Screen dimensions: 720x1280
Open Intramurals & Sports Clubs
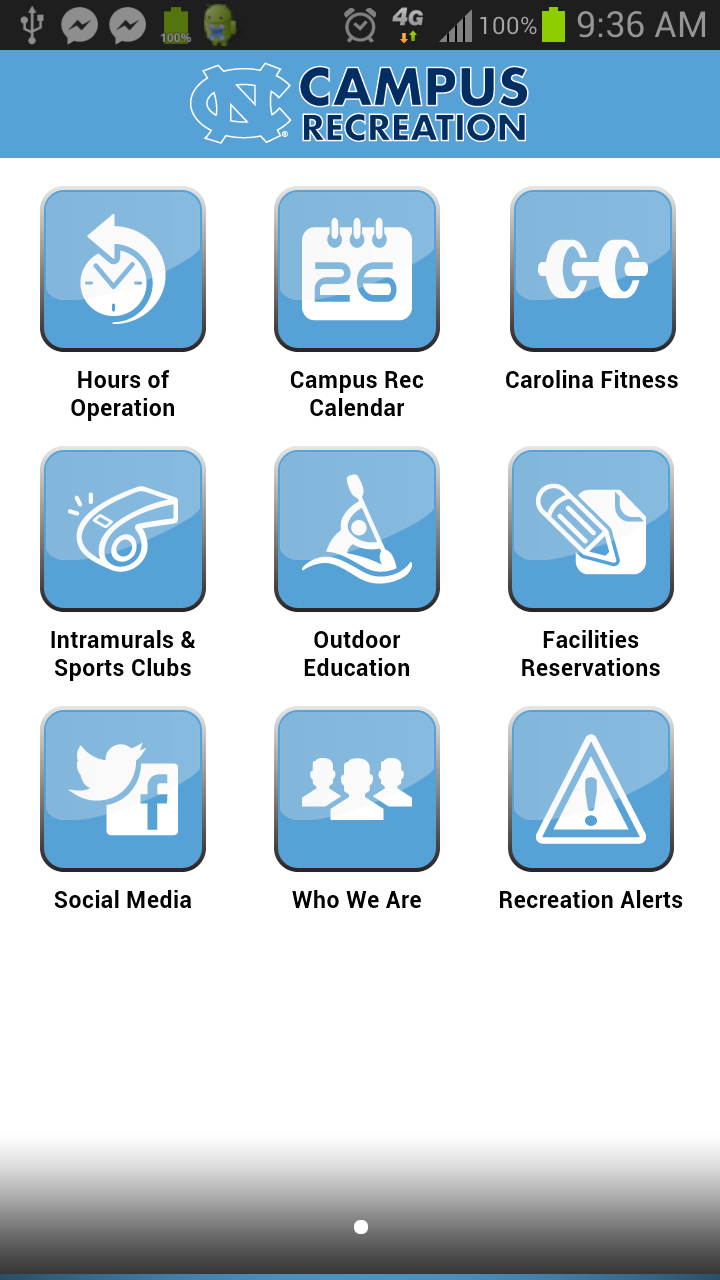(122, 529)
